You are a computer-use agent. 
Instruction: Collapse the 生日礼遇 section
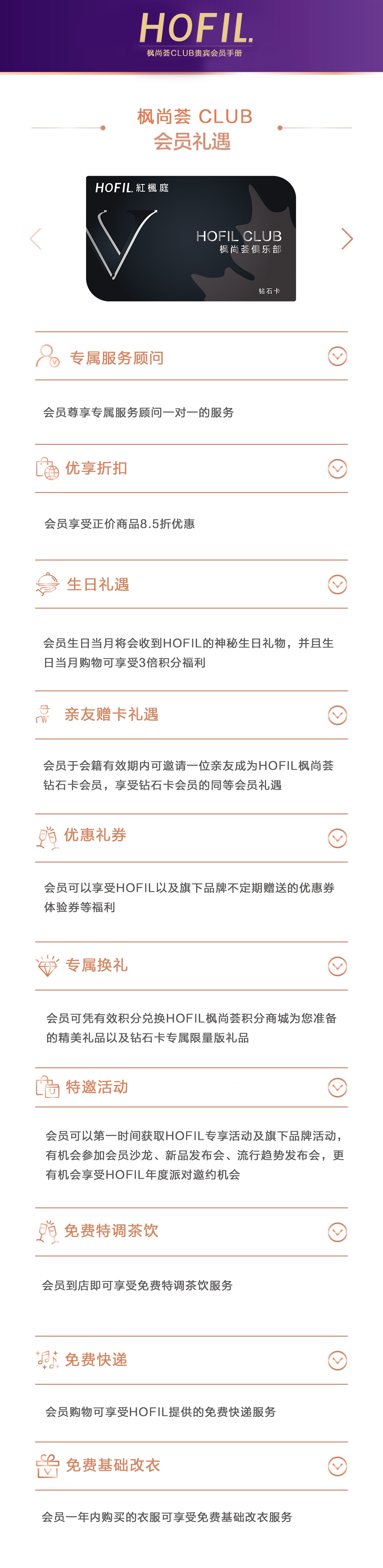(x=337, y=584)
